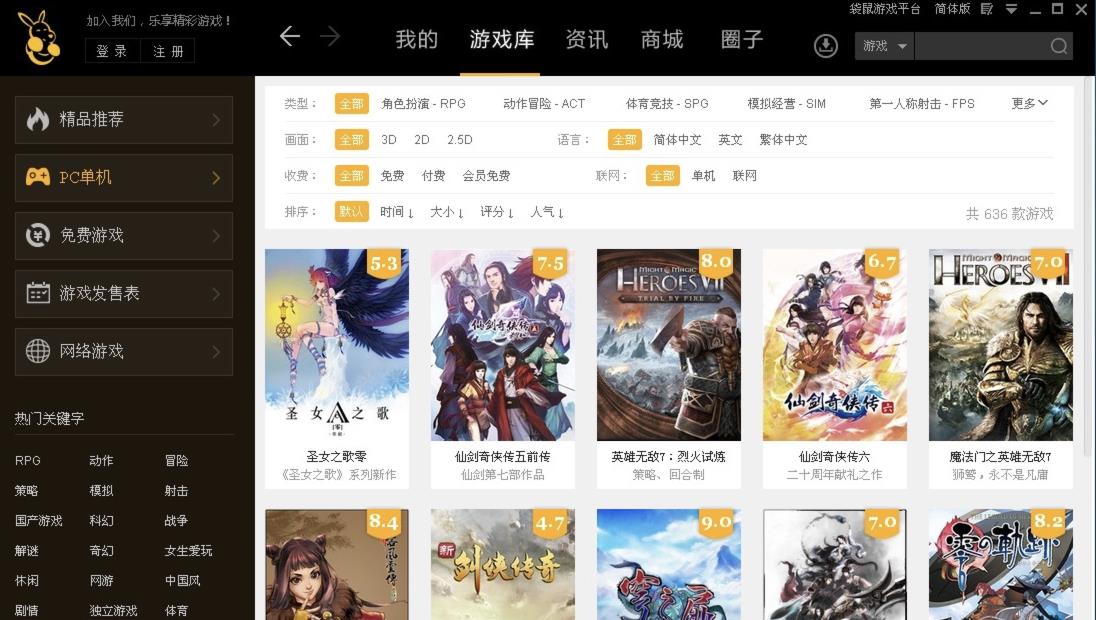The width and height of the screenshot is (1096, 620).
Task: Open 网络游戏 in the sidebar
Action: click(x=124, y=352)
